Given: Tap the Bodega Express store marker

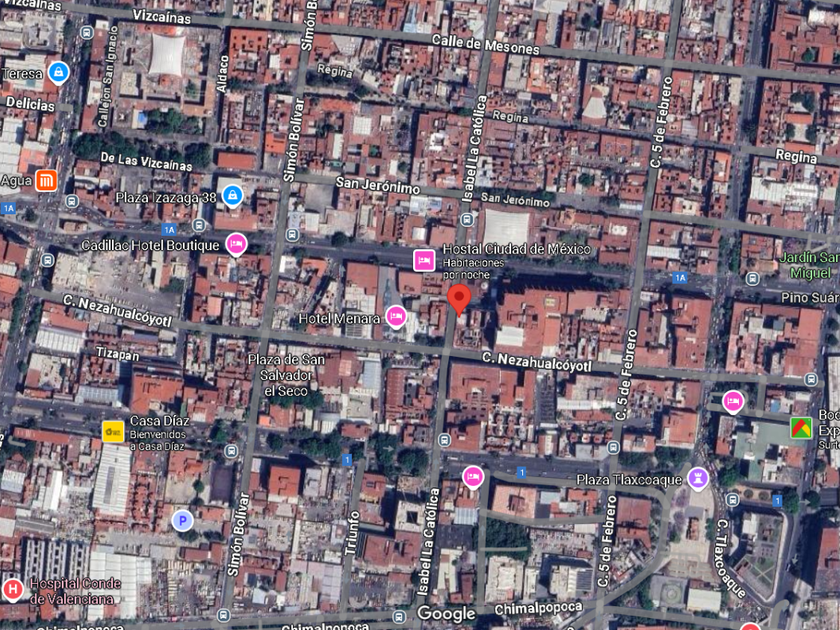Looking at the screenshot, I should (x=801, y=428).
